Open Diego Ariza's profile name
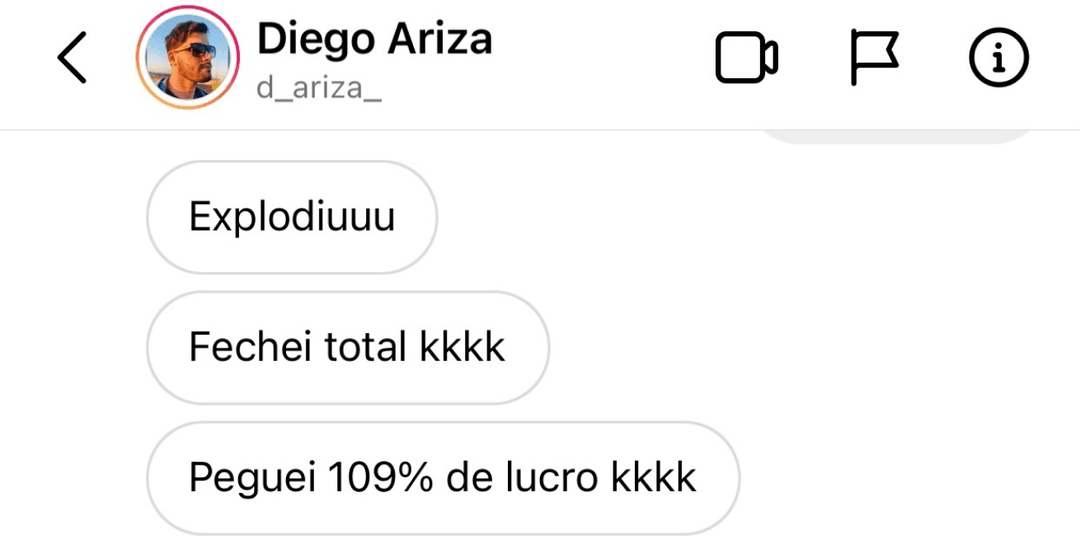 [374, 40]
